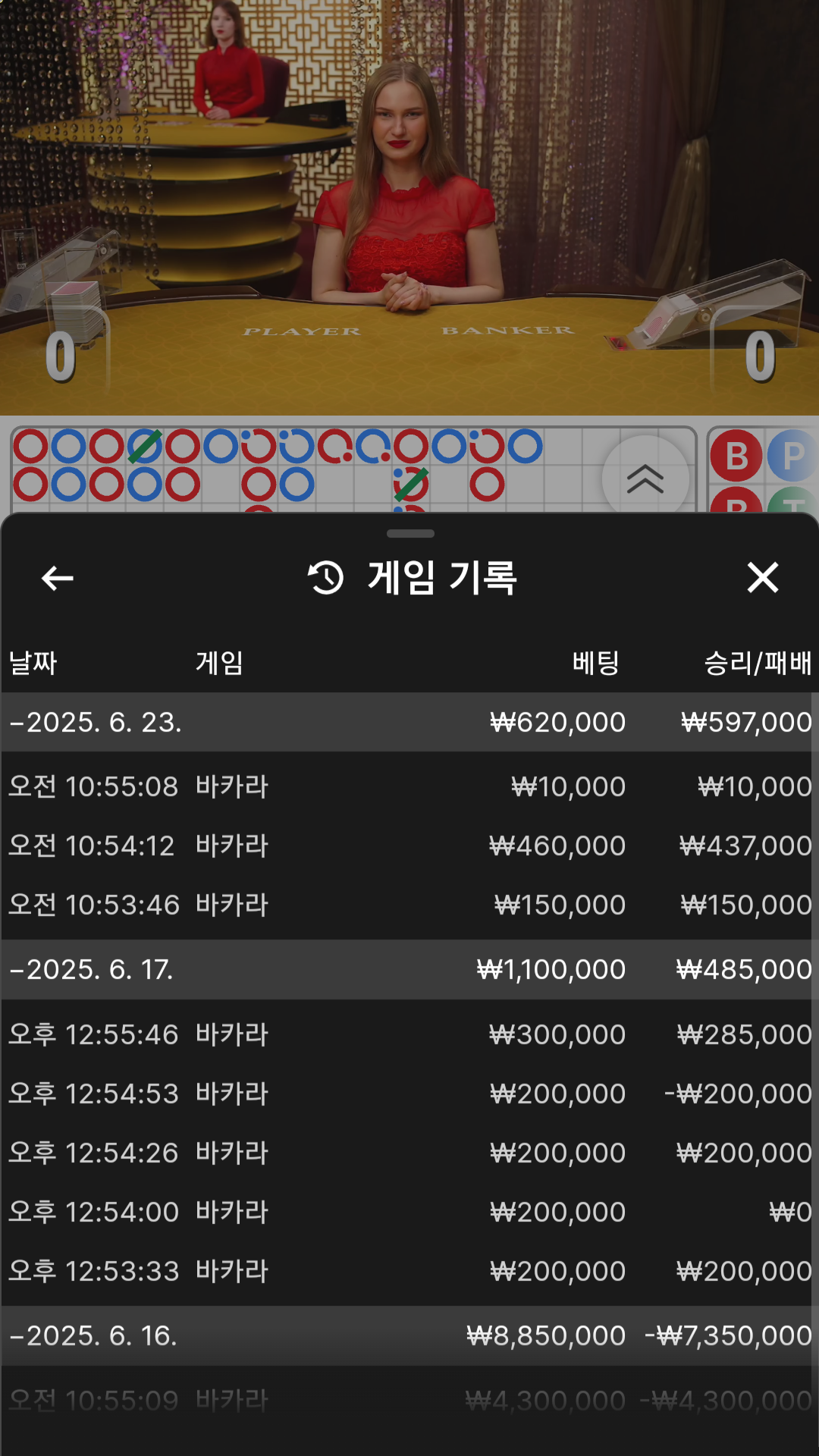Close the game history panel
This screenshot has width=819, height=1456.
point(762,577)
